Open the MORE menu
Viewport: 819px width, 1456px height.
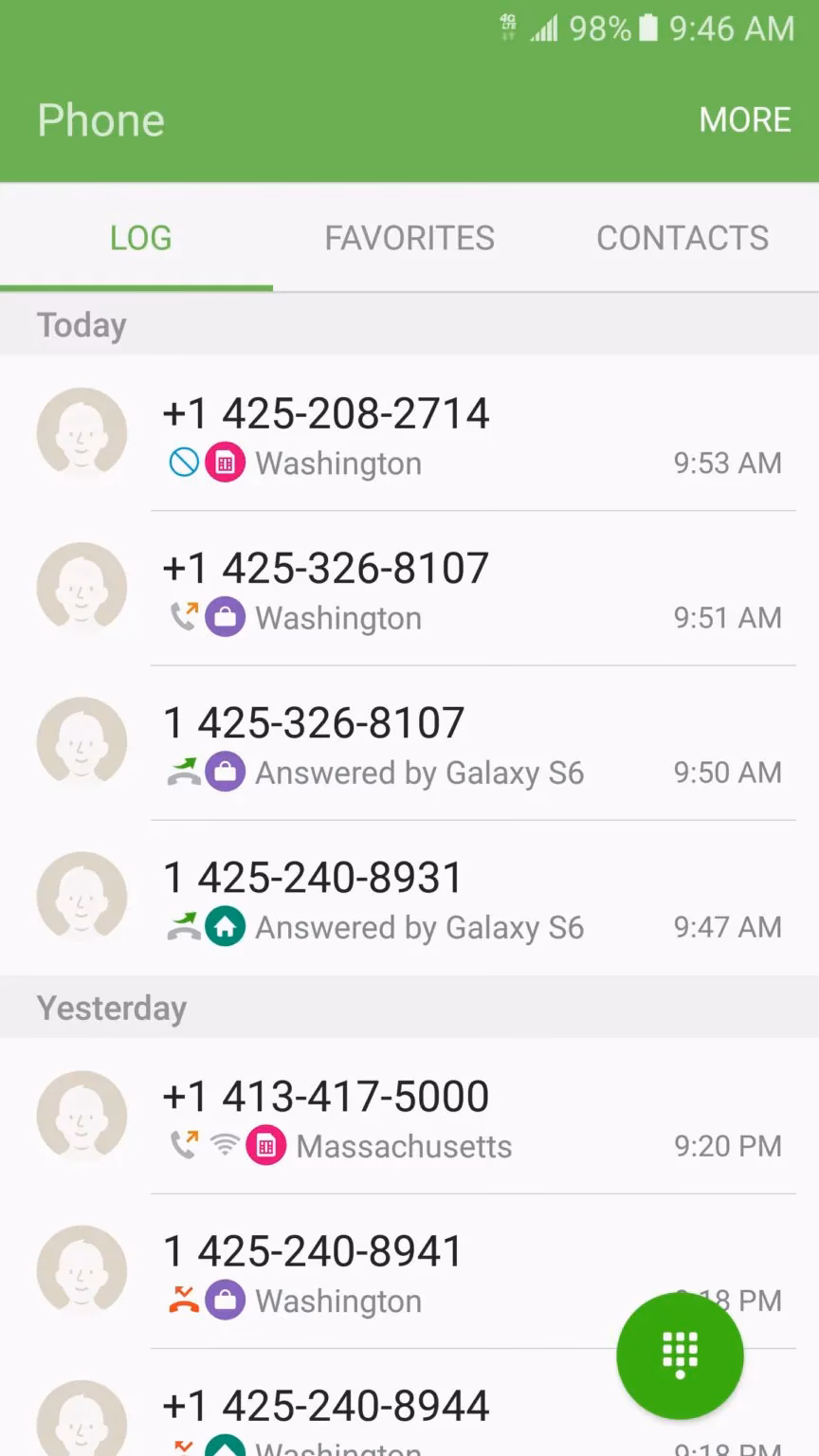[746, 119]
